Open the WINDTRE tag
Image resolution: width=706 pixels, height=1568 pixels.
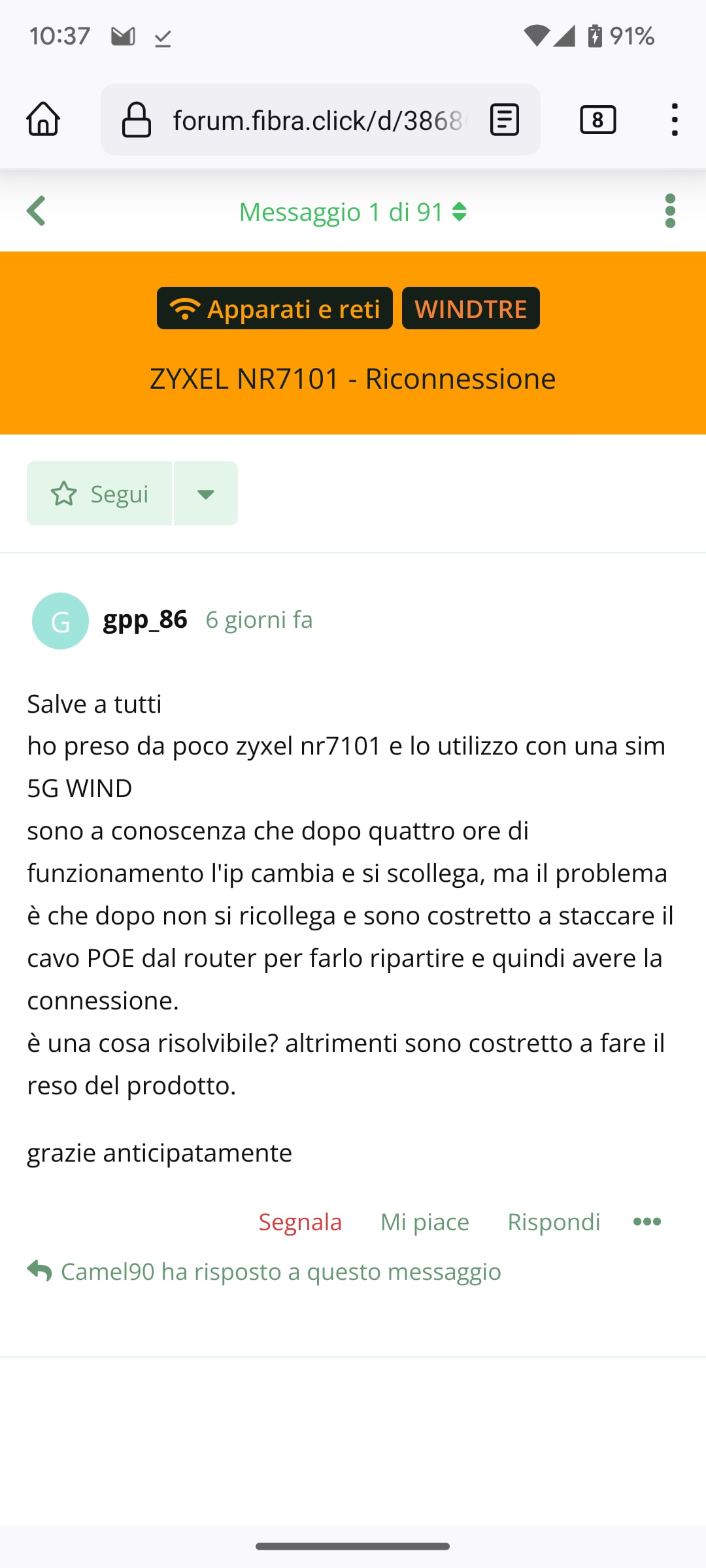coord(471,308)
